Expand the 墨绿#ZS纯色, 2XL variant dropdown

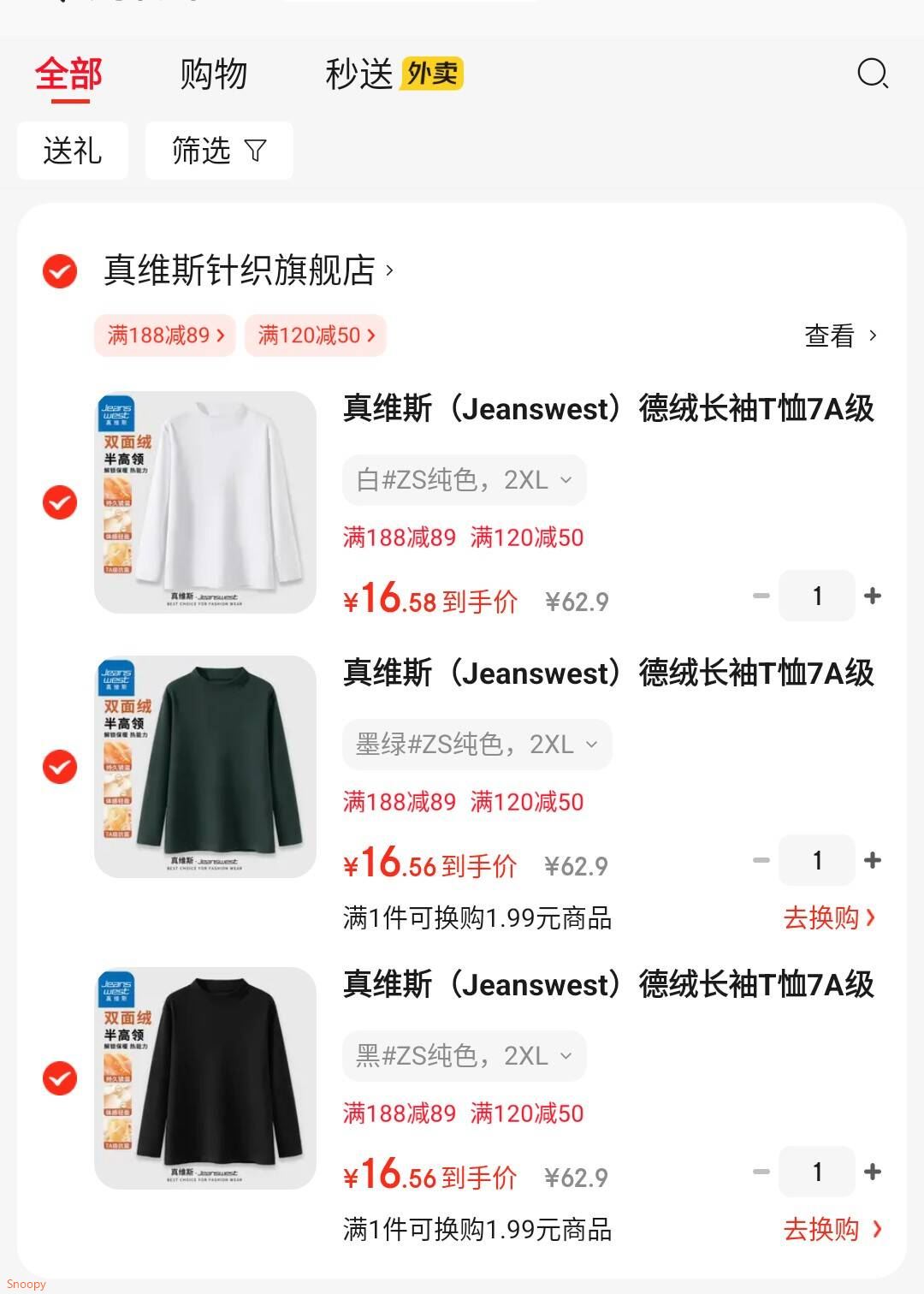click(x=477, y=745)
